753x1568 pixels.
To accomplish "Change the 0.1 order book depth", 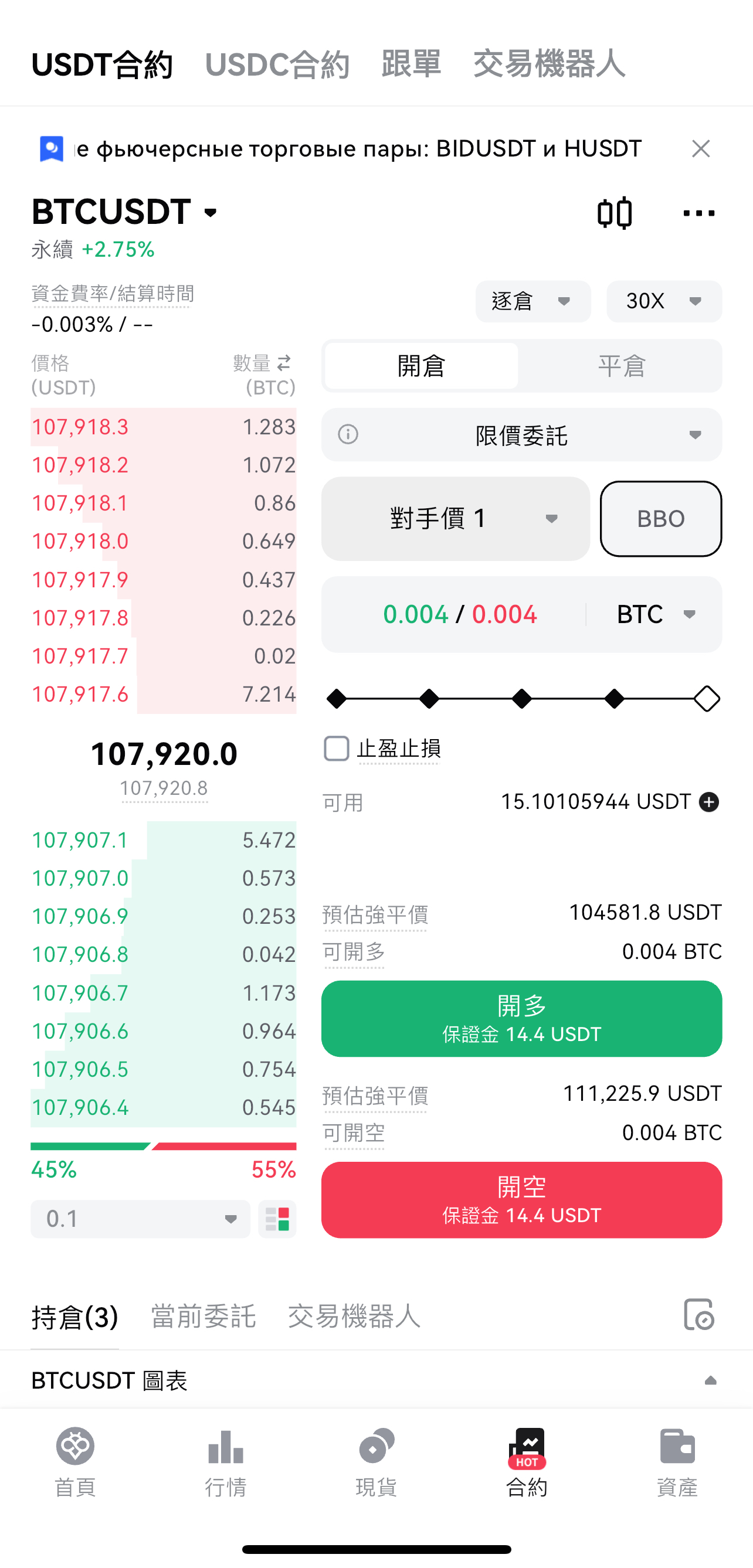I will [140, 1219].
